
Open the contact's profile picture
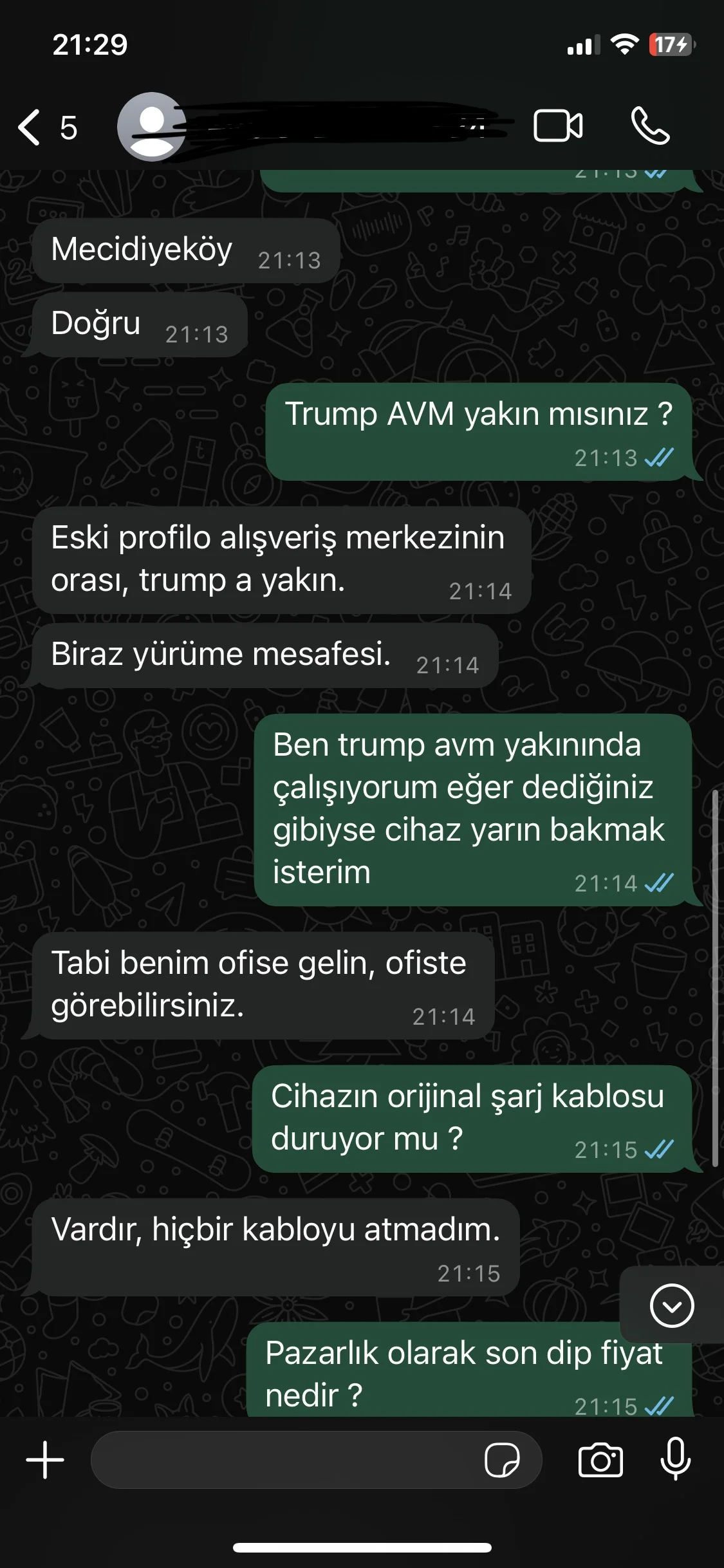point(152,126)
